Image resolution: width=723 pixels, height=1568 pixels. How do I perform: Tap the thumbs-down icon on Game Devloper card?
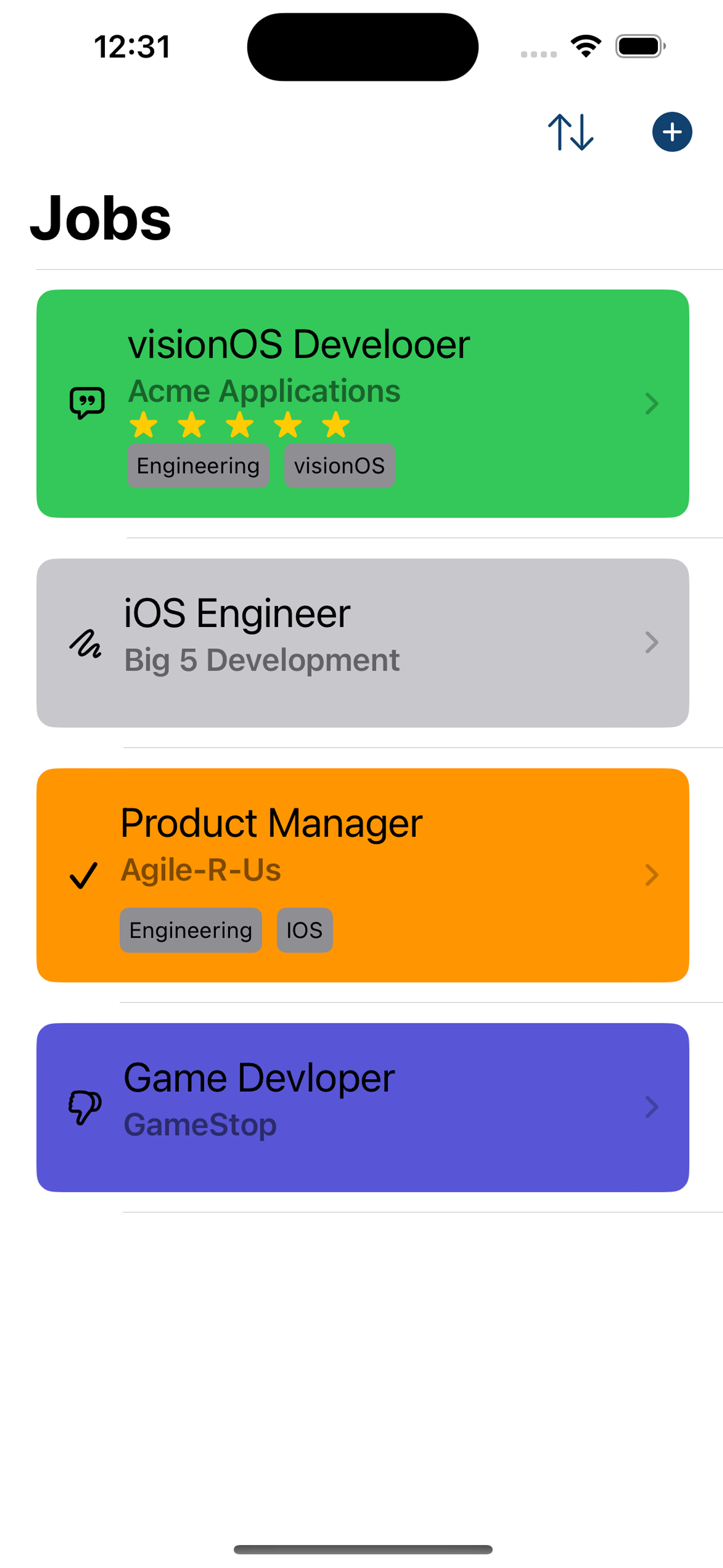click(84, 1106)
